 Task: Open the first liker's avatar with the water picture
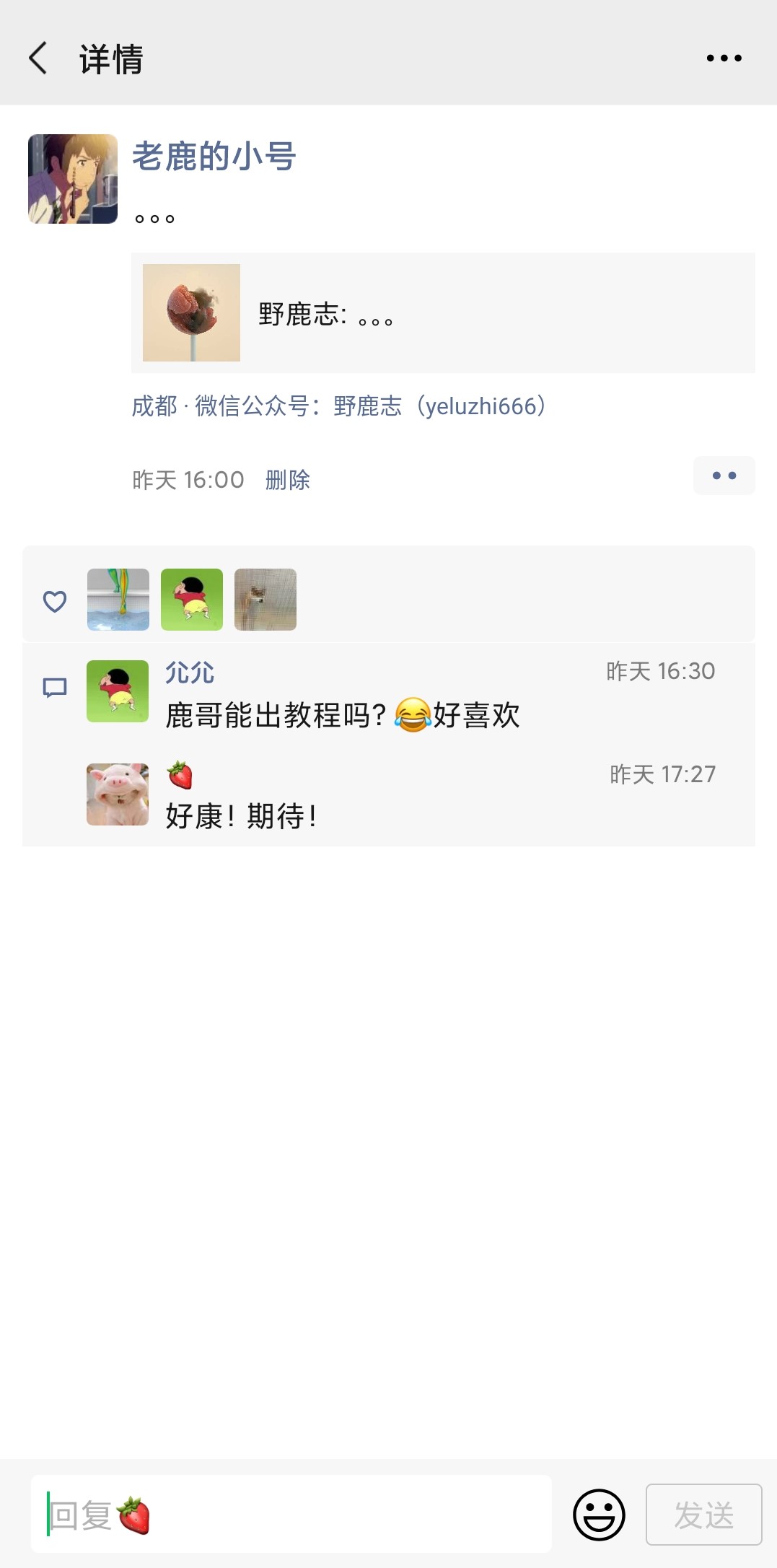[118, 600]
